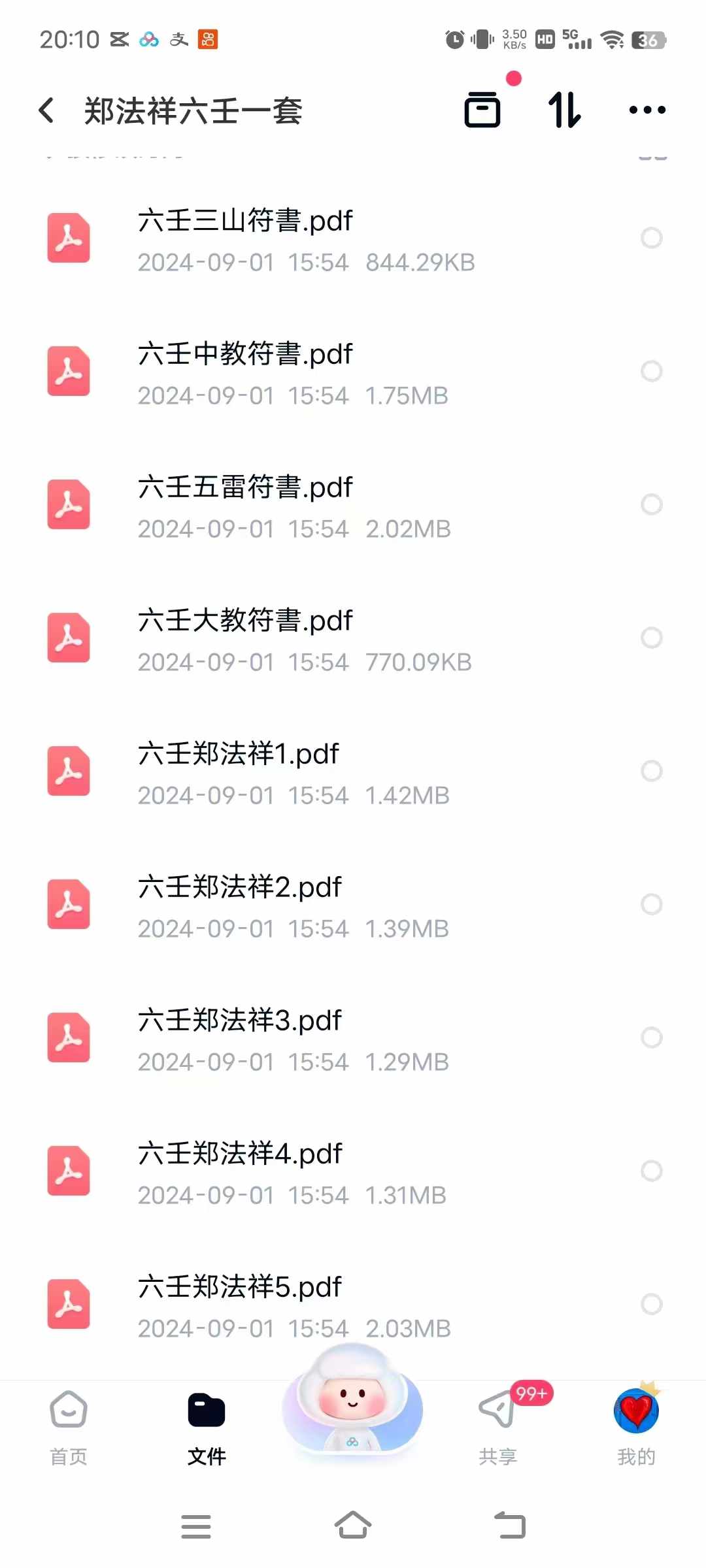The height and width of the screenshot is (1568, 706).
Task: Select the checkbox for 六壬郑法祥3.pdf
Action: (652, 1037)
